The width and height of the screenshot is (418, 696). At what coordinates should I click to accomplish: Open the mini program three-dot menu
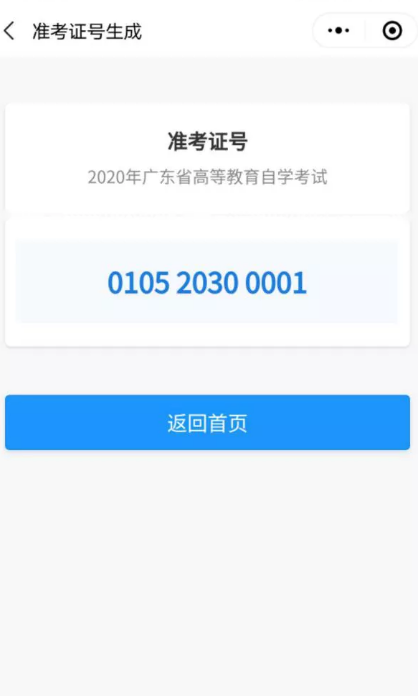pos(338,31)
